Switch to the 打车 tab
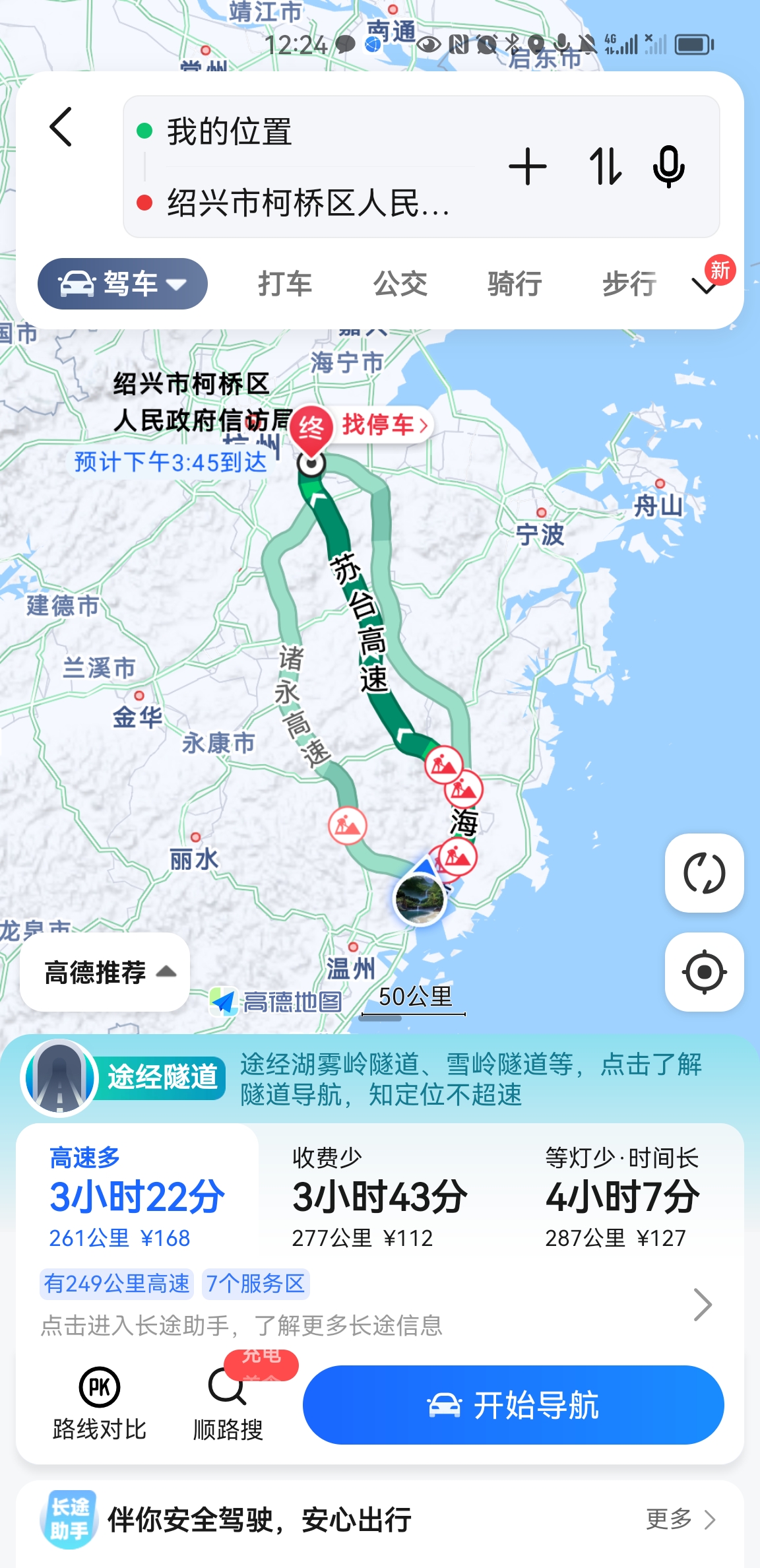Image resolution: width=760 pixels, height=1568 pixels. 284,284
